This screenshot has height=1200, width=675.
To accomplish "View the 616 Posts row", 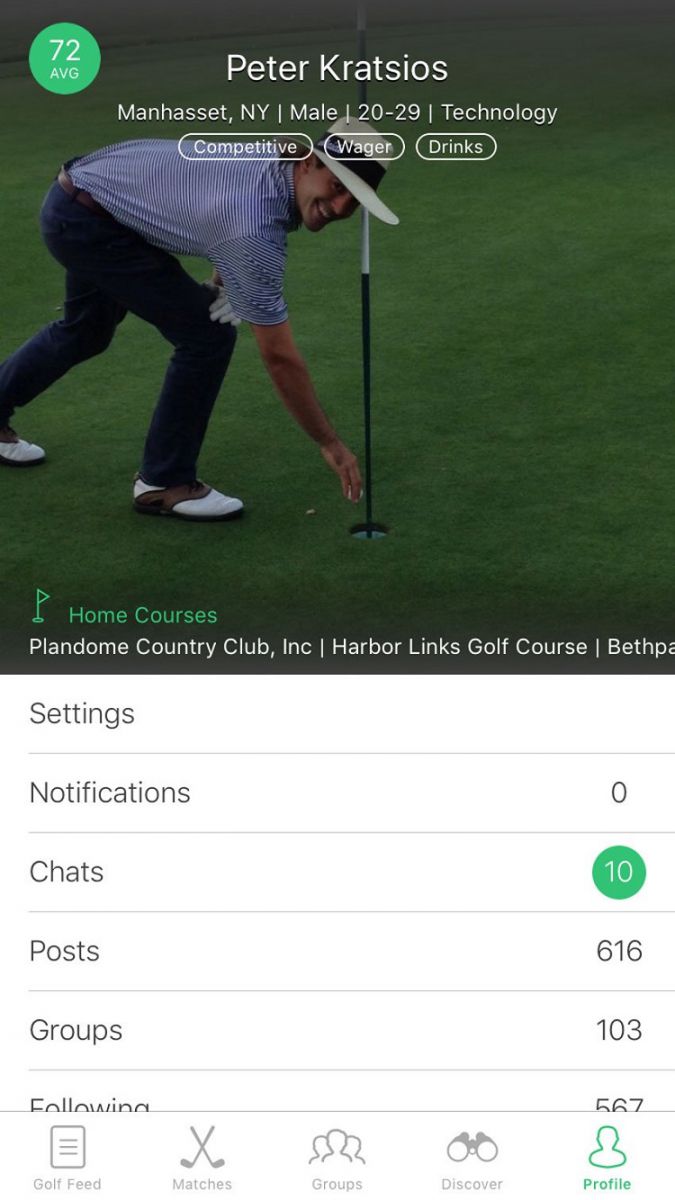I will (x=337, y=951).
